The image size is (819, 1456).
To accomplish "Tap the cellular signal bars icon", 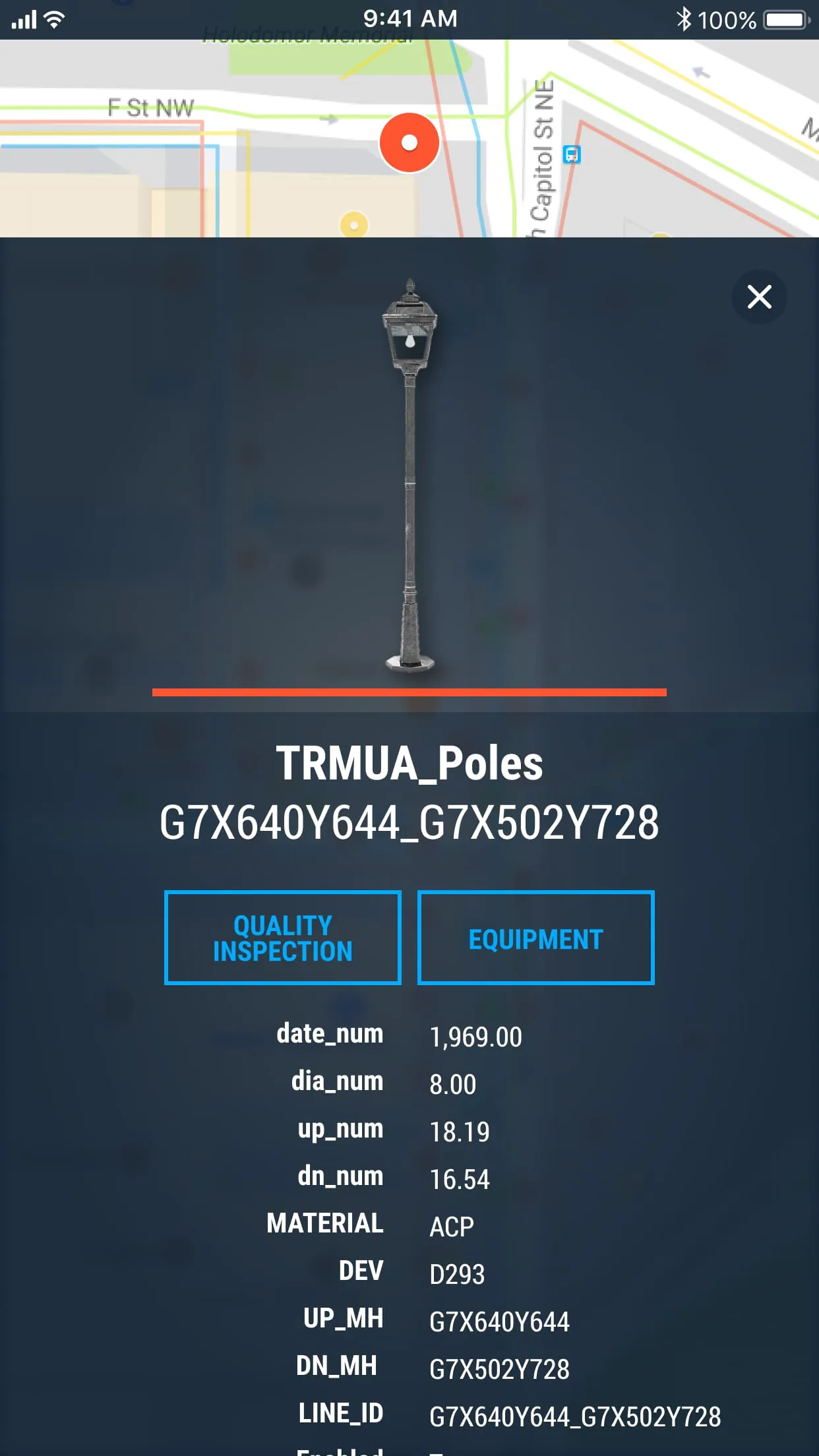I will coord(22,18).
